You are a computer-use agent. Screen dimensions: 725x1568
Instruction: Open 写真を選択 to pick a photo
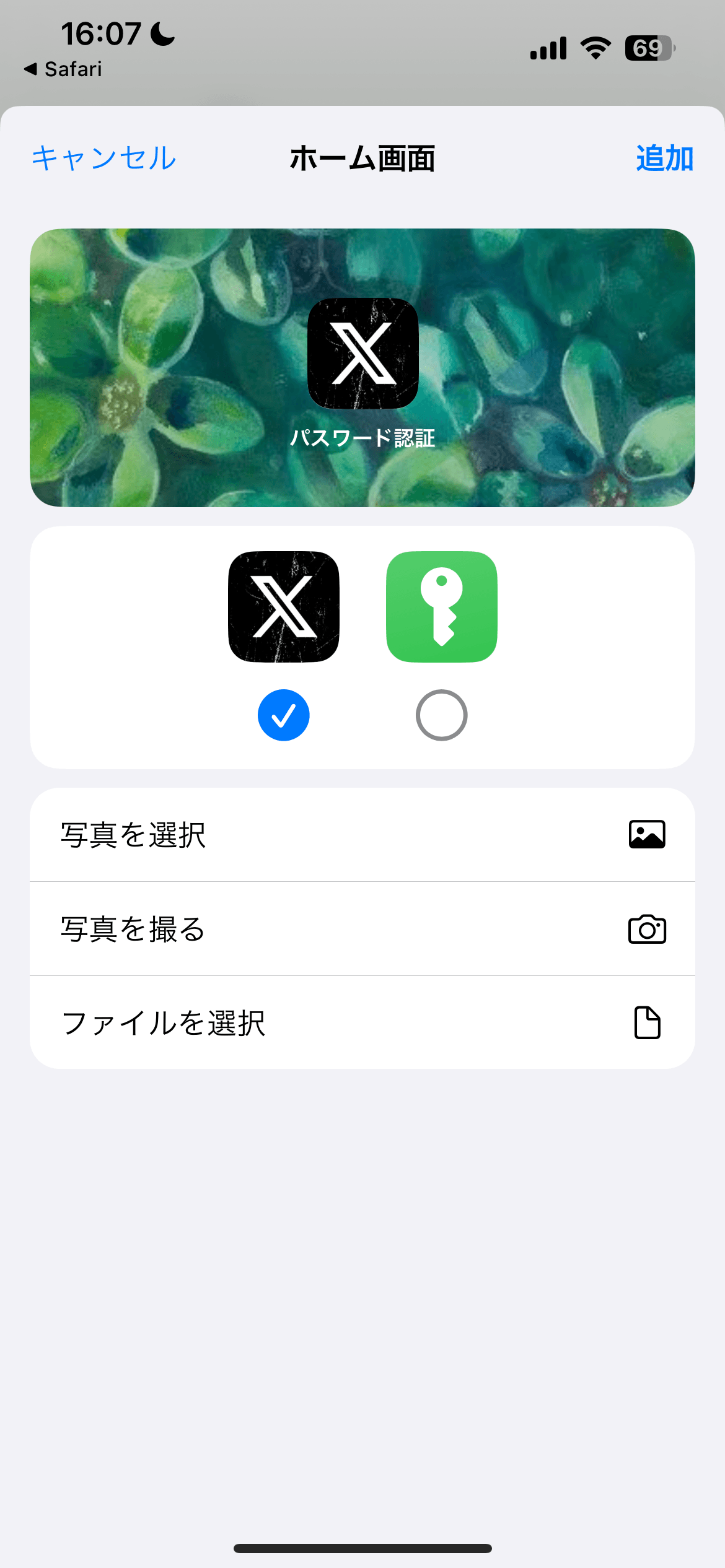(362, 835)
